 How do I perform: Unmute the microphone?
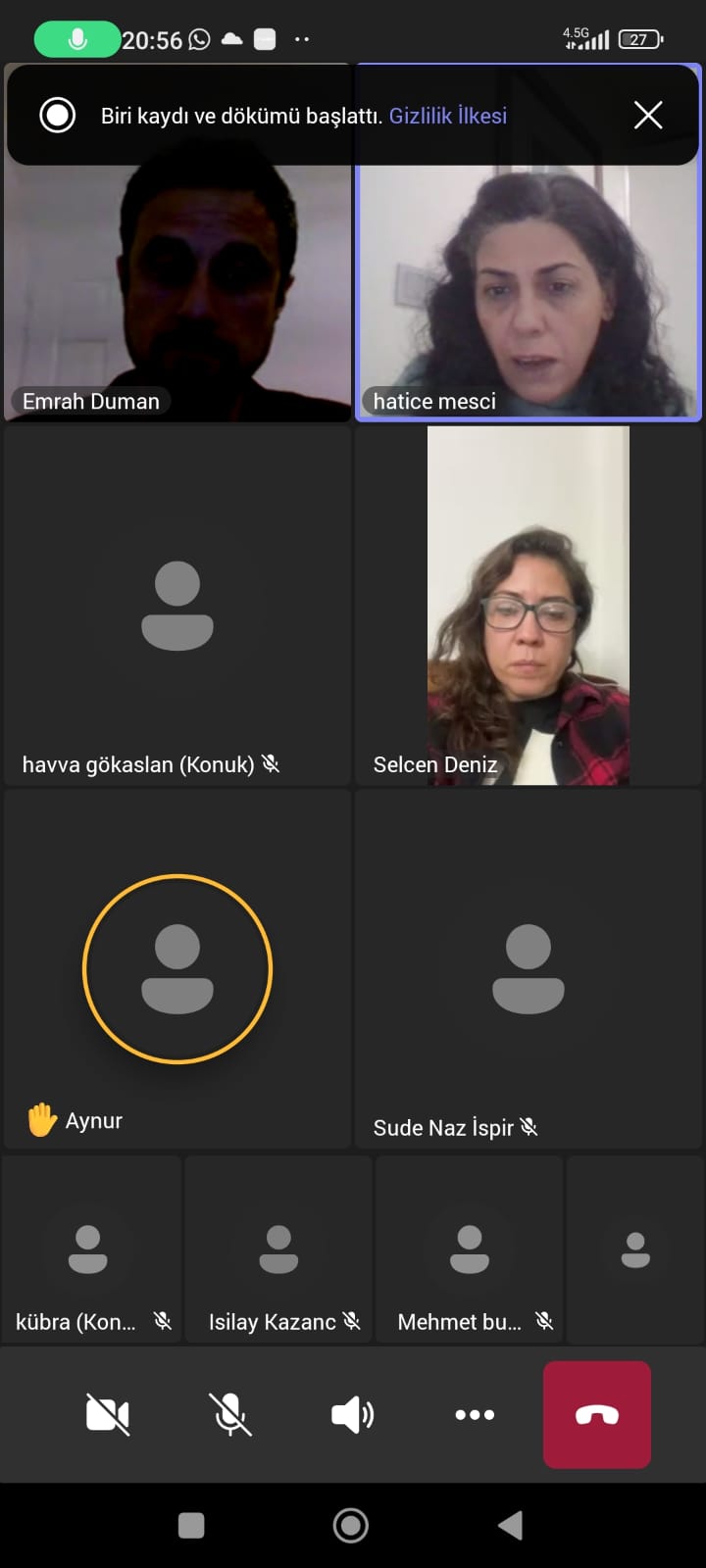(230, 1414)
